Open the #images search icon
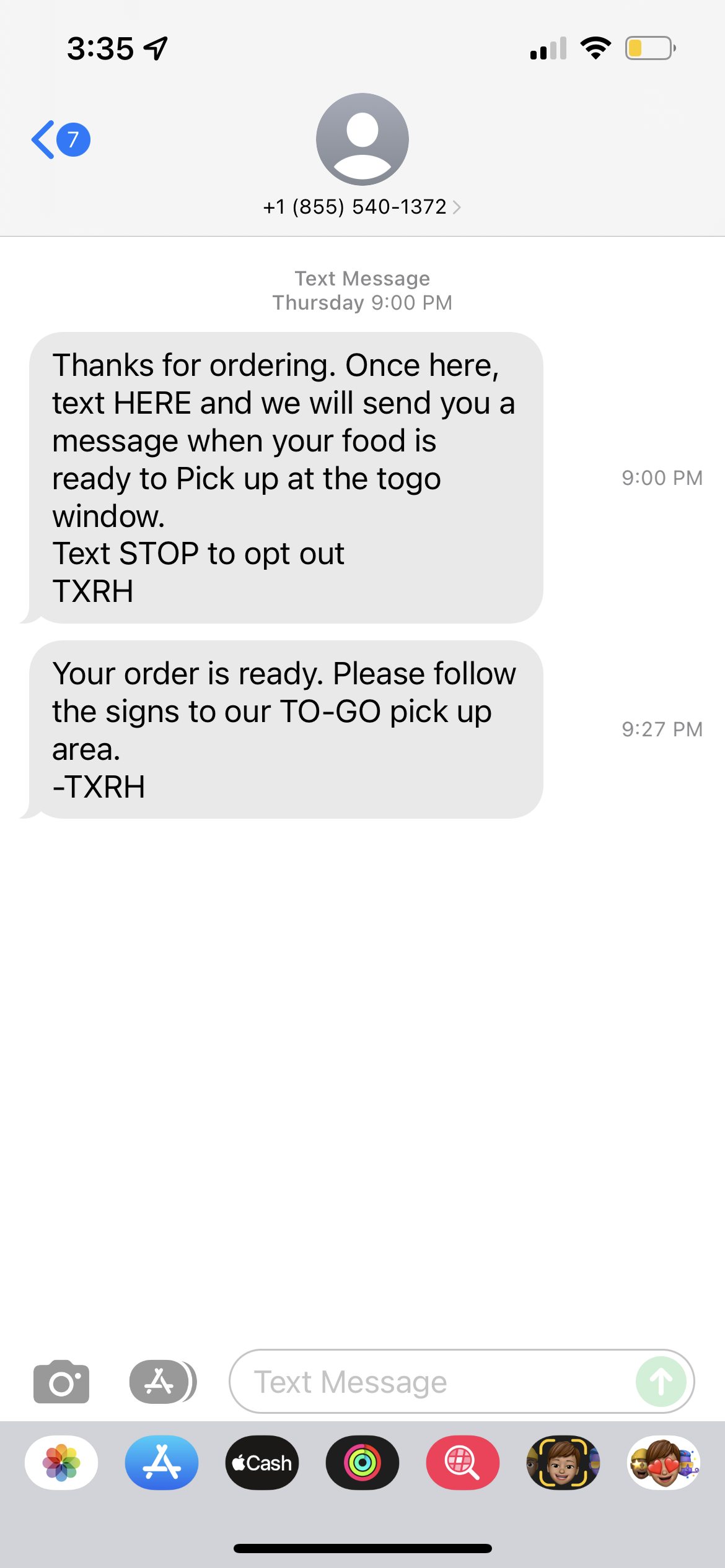Screen dimensions: 725x1568 pos(462,1462)
